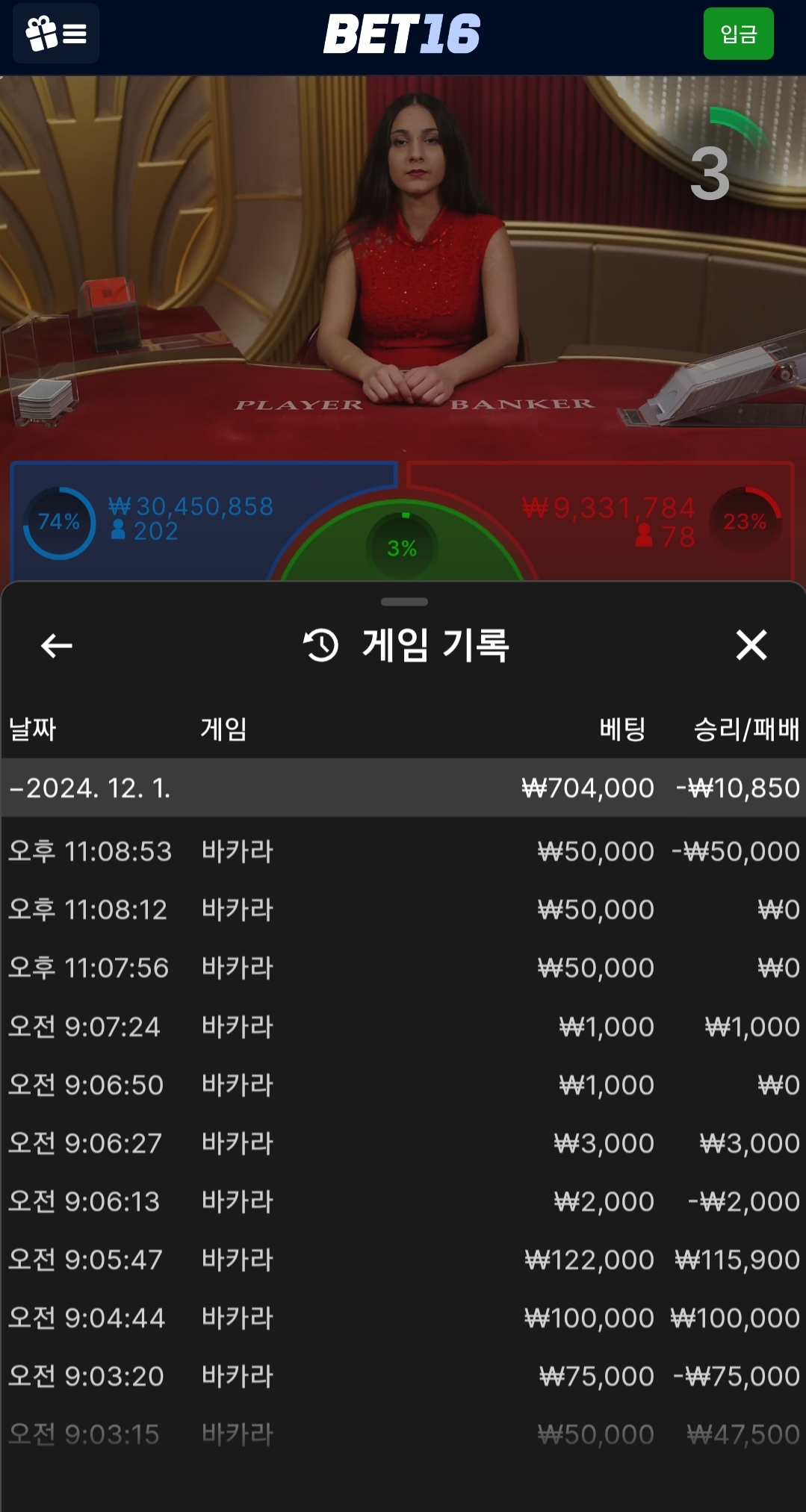Go back from the 게임 기록 panel
Viewport: 806px width, 1512px height.
click(57, 646)
